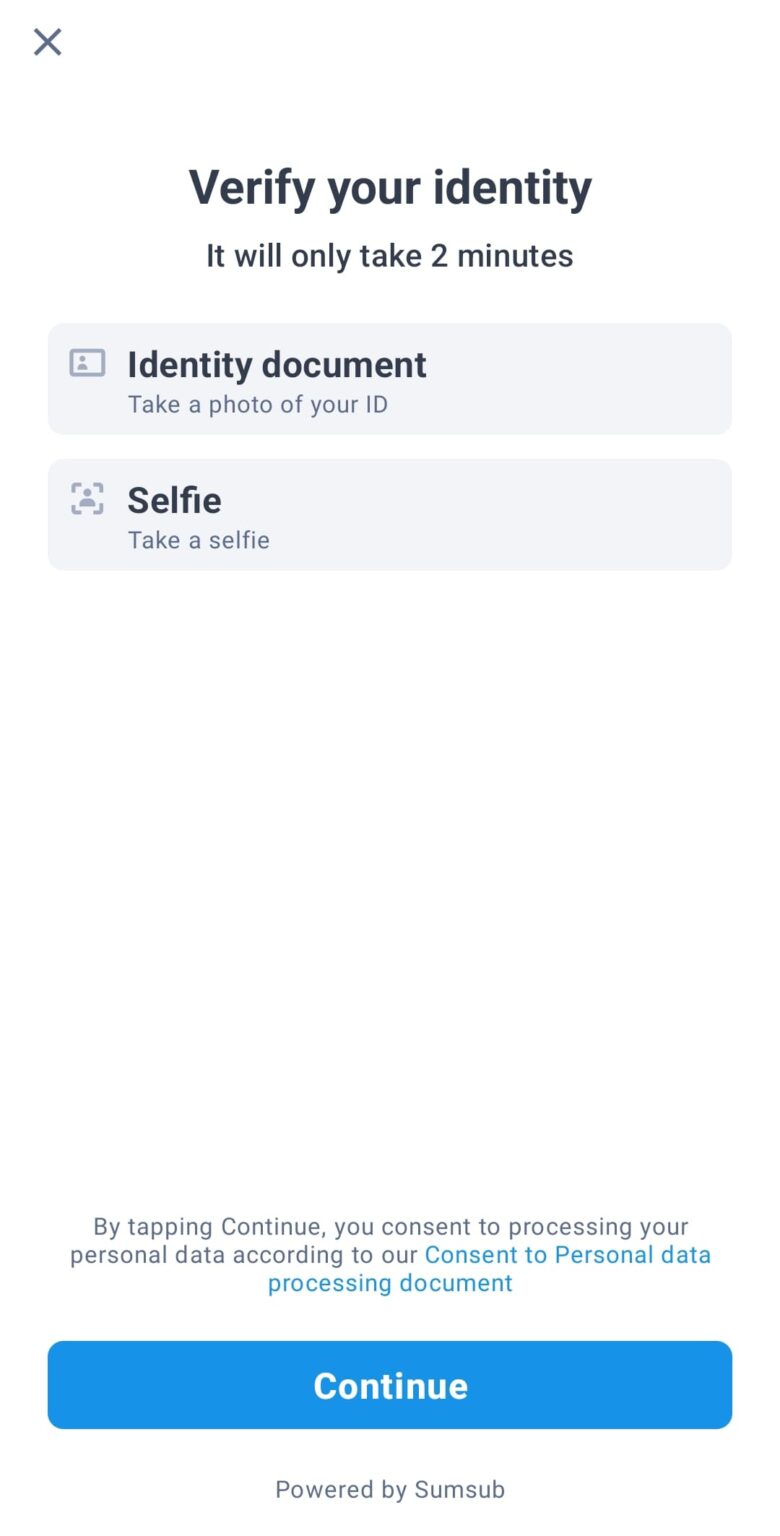Open the Consent to Personal data processing document

[567, 1255]
